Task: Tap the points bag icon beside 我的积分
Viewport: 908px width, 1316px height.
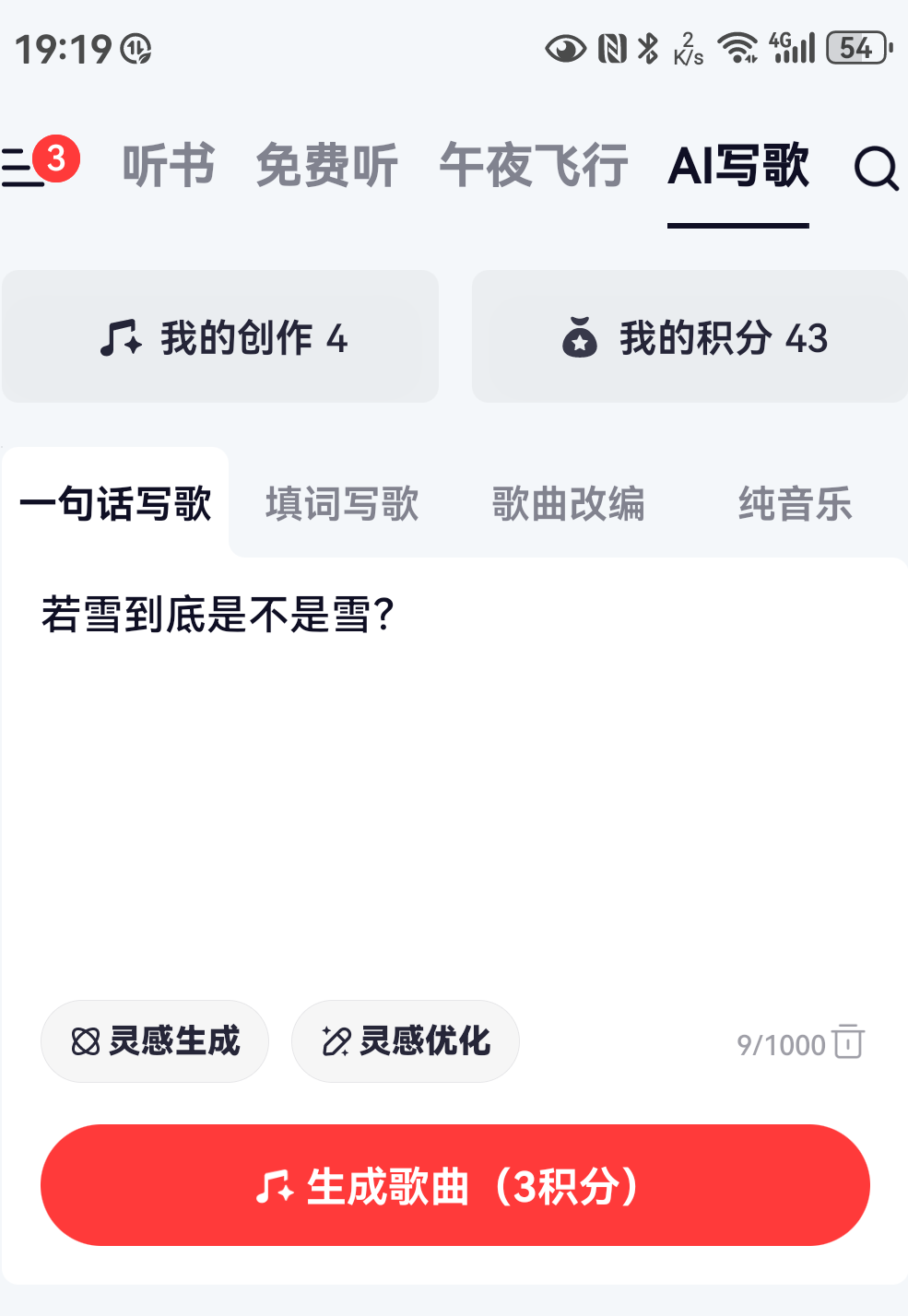Action: pos(579,337)
